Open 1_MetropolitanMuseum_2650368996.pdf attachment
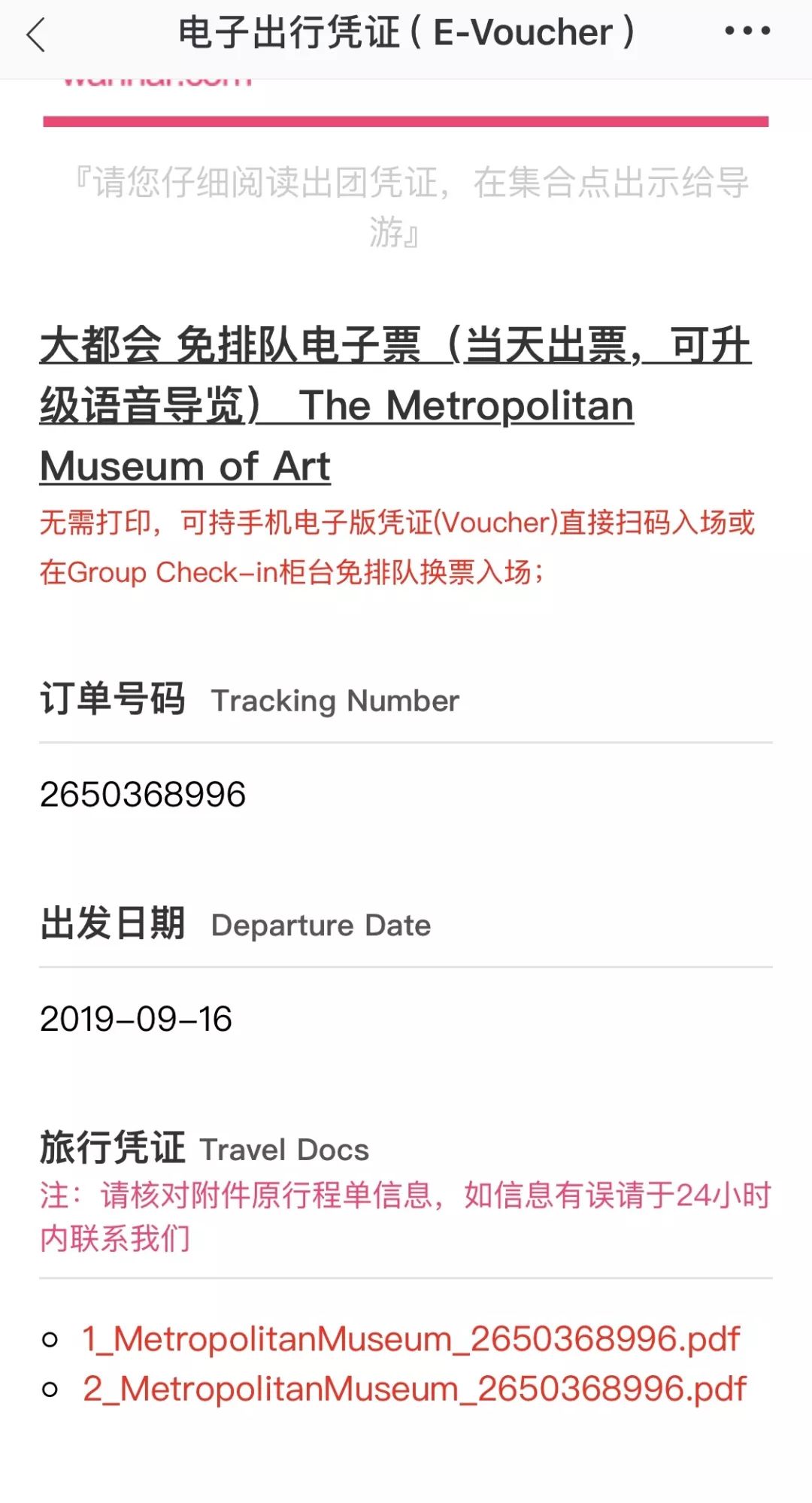812x1503 pixels. pos(411,1339)
